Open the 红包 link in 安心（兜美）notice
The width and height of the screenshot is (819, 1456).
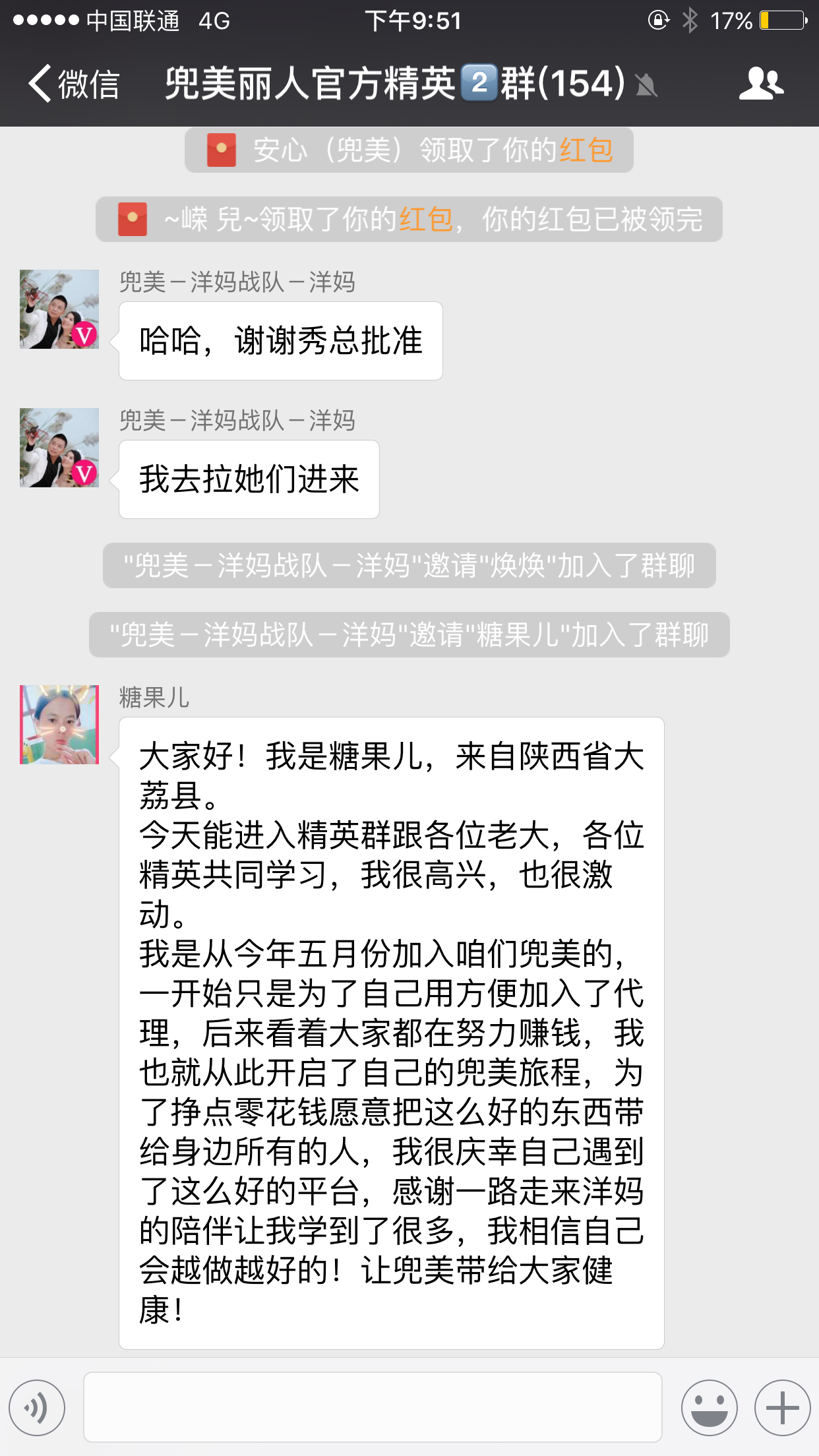[586, 150]
